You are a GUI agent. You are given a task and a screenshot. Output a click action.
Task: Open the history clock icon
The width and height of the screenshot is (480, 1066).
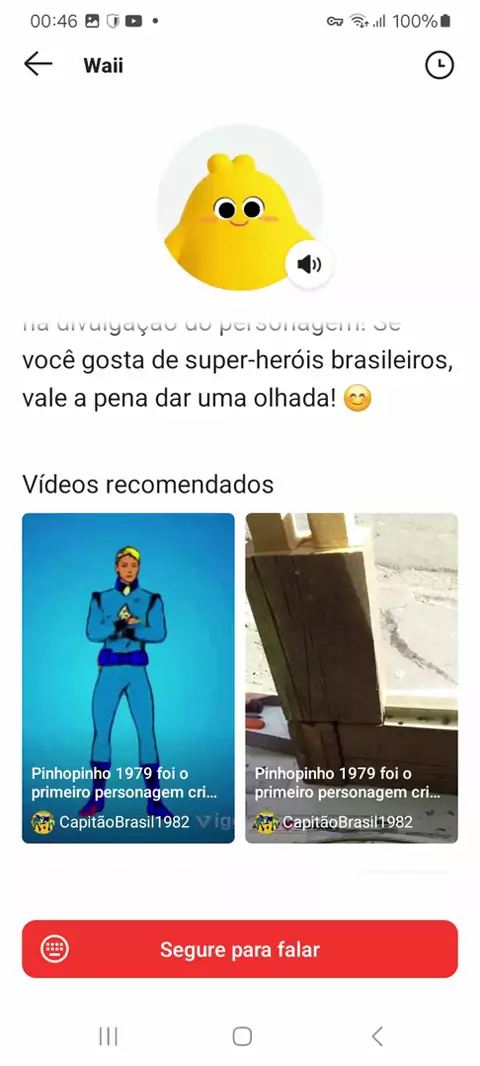tap(439, 65)
